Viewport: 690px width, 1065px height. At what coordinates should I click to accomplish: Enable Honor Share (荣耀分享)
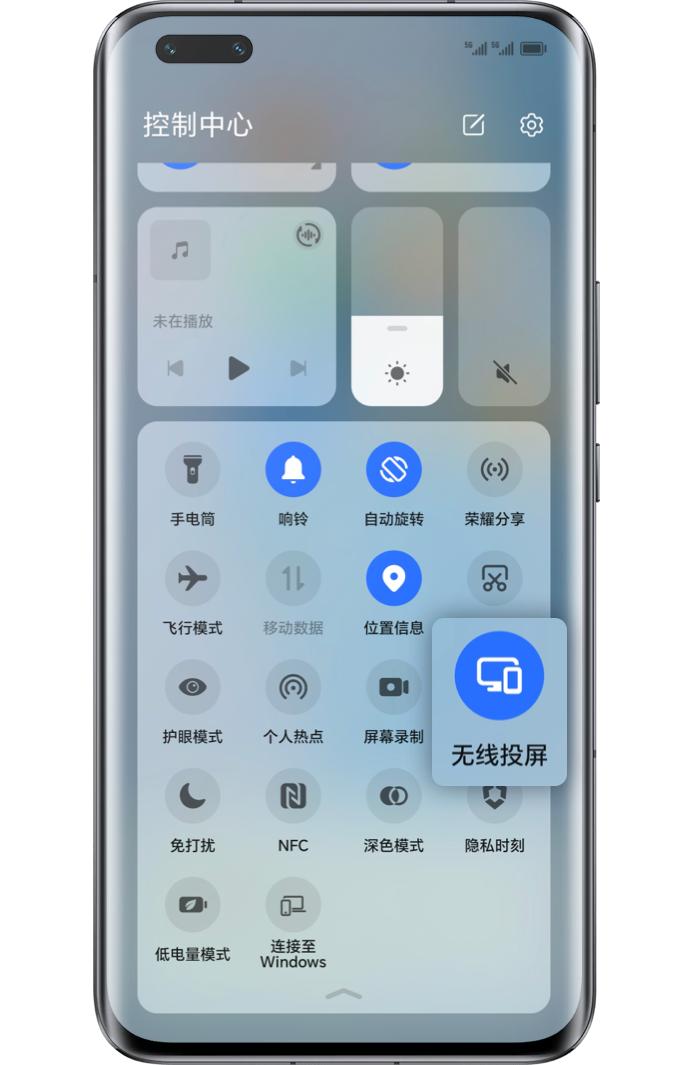click(494, 470)
